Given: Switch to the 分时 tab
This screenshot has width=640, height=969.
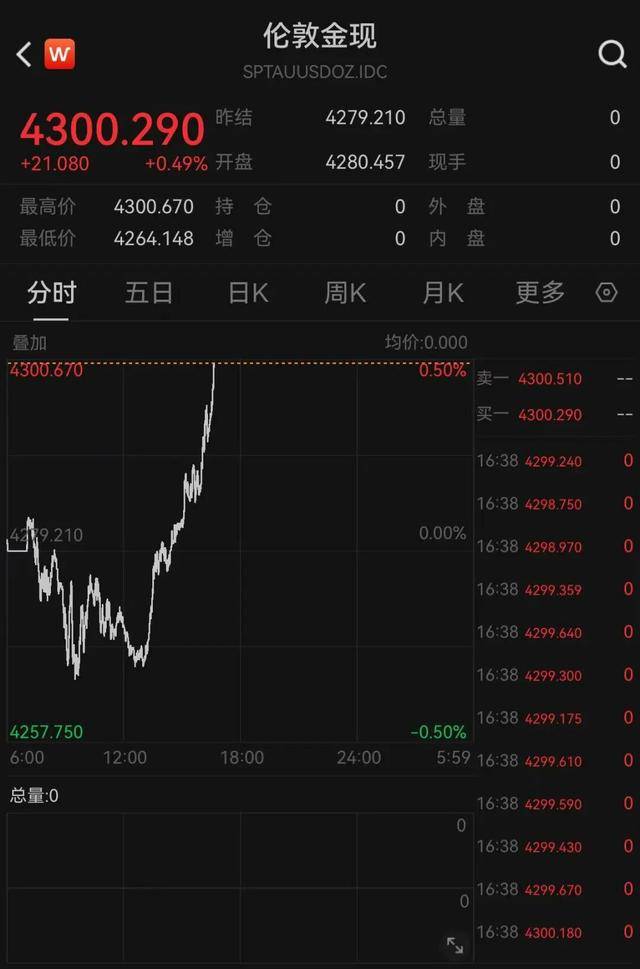Looking at the screenshot, I should click(x=52, y=293).
